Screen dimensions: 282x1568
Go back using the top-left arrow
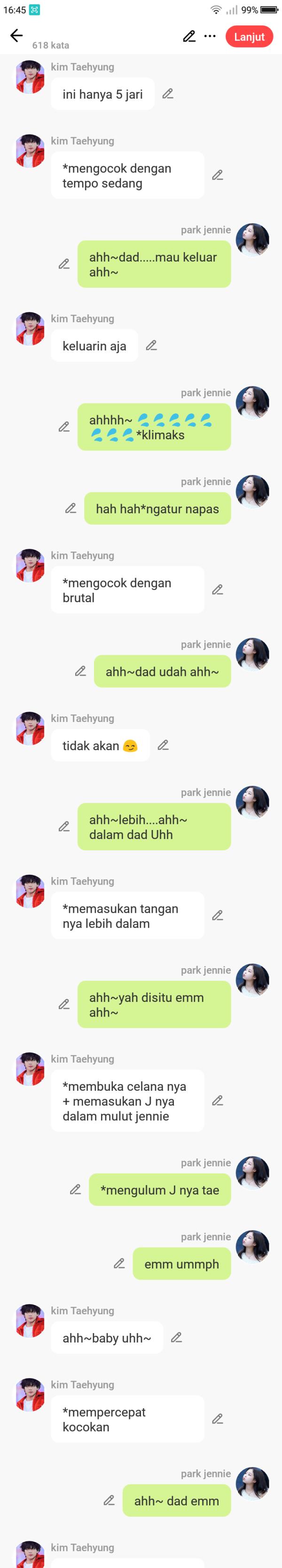(x=16, y=36)
